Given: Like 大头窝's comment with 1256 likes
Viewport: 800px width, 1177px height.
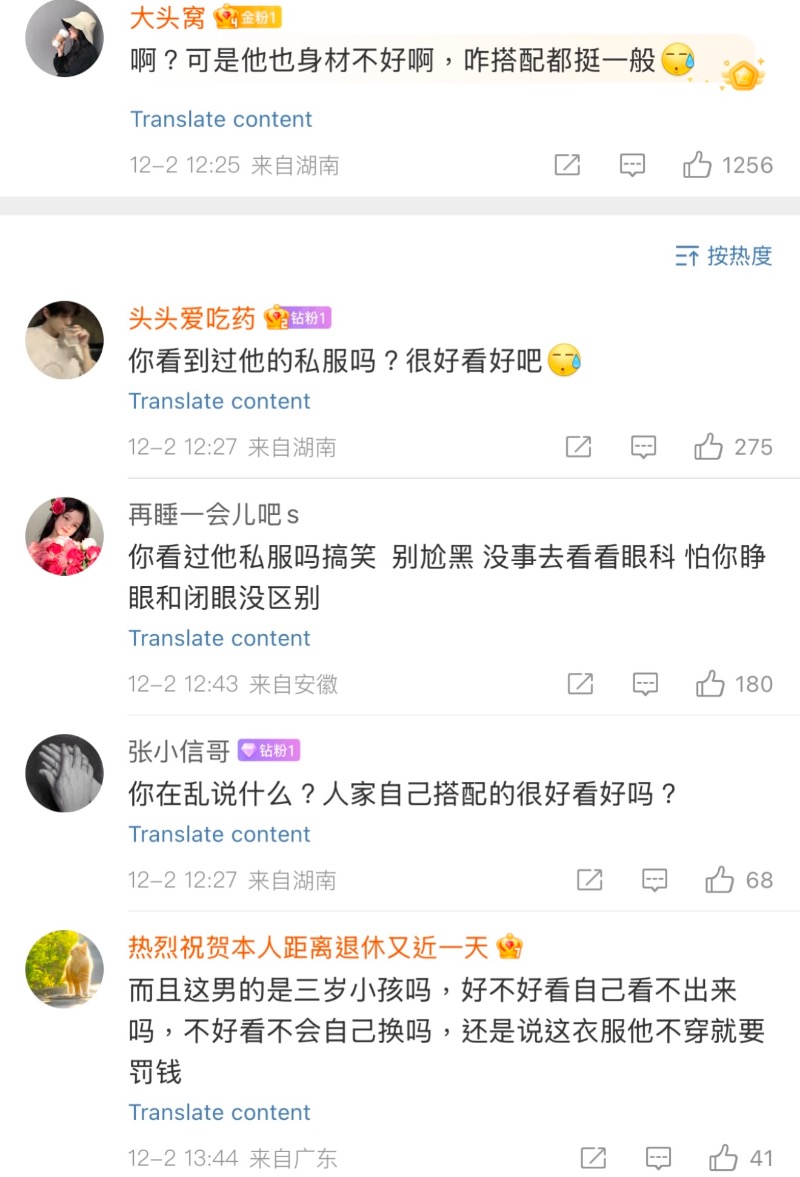Looking at the screenshot, I should [698, 165].
